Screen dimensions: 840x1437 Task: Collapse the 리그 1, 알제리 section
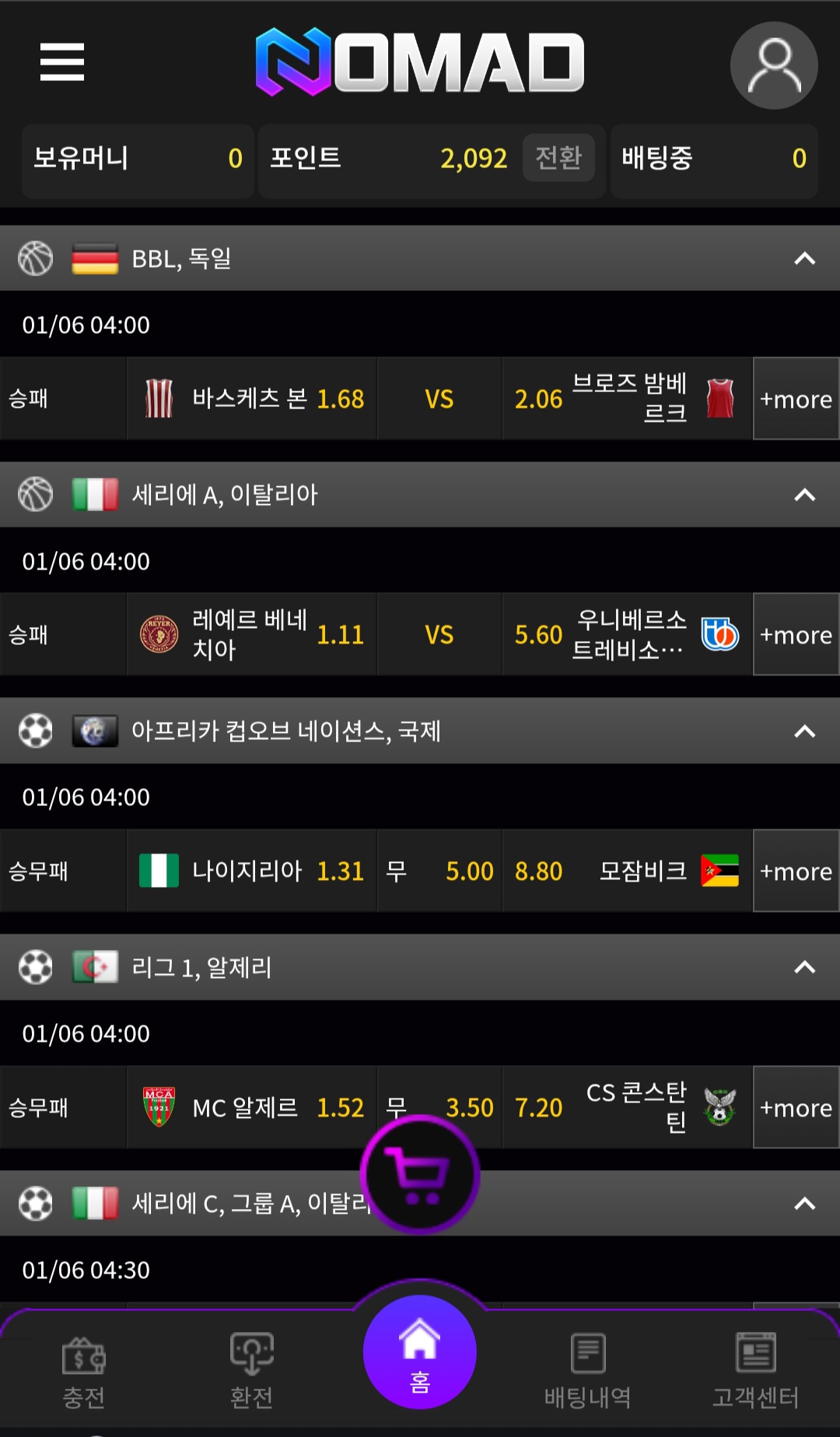click(804, 967)
